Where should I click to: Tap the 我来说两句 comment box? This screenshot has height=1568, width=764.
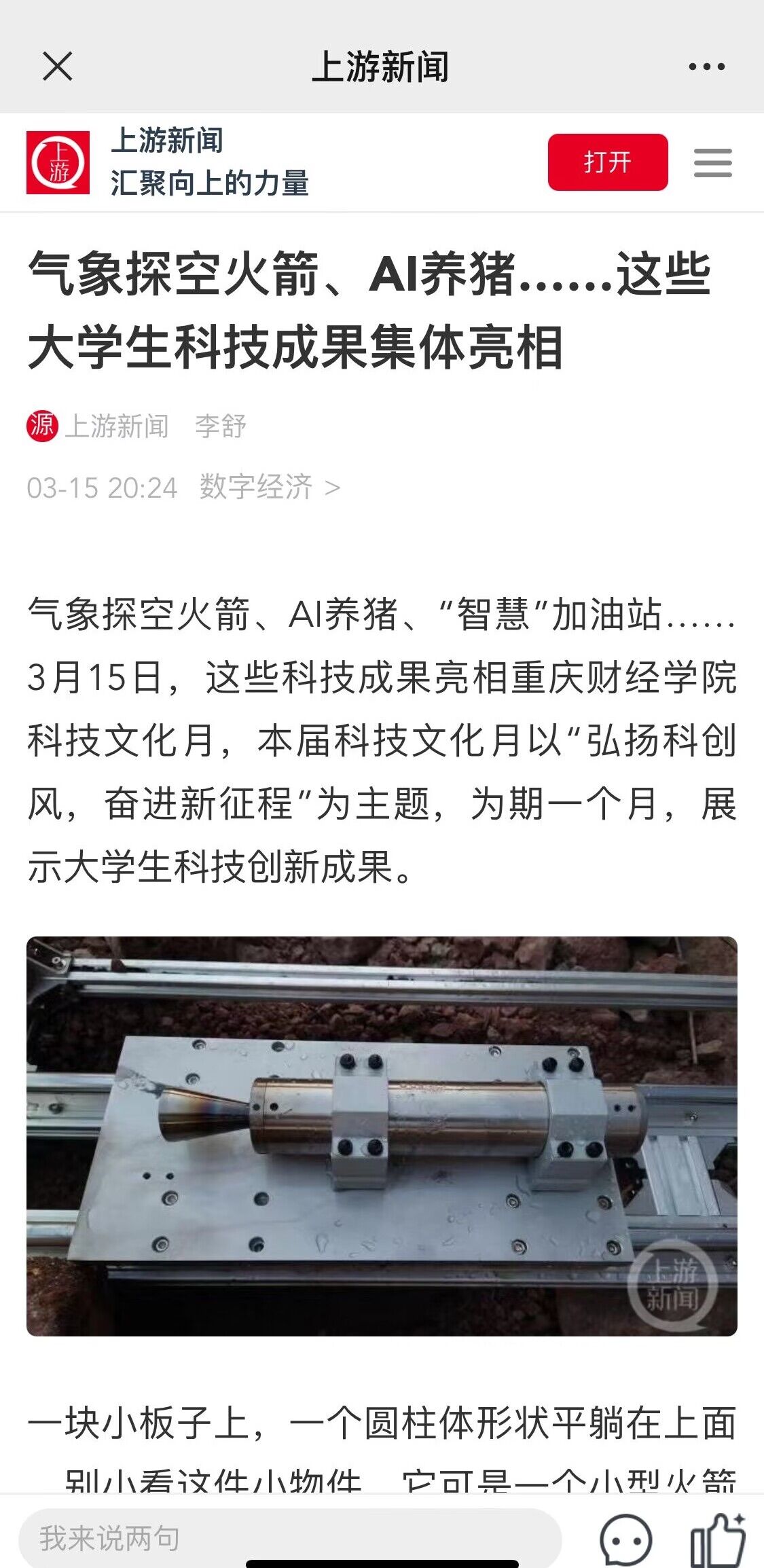tap(290, 1538)
